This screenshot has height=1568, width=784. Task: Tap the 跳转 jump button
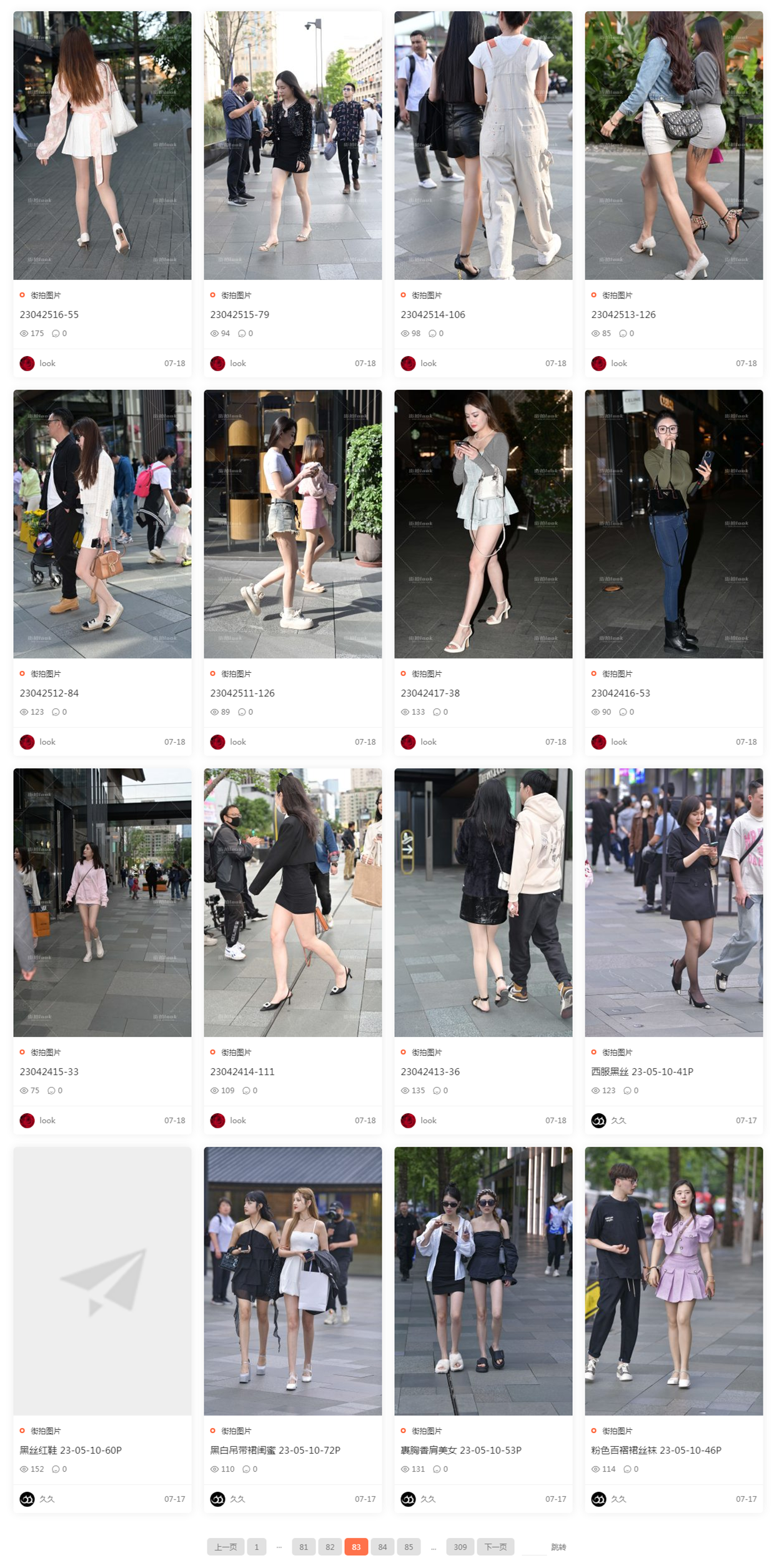[x=558, y=1547]
